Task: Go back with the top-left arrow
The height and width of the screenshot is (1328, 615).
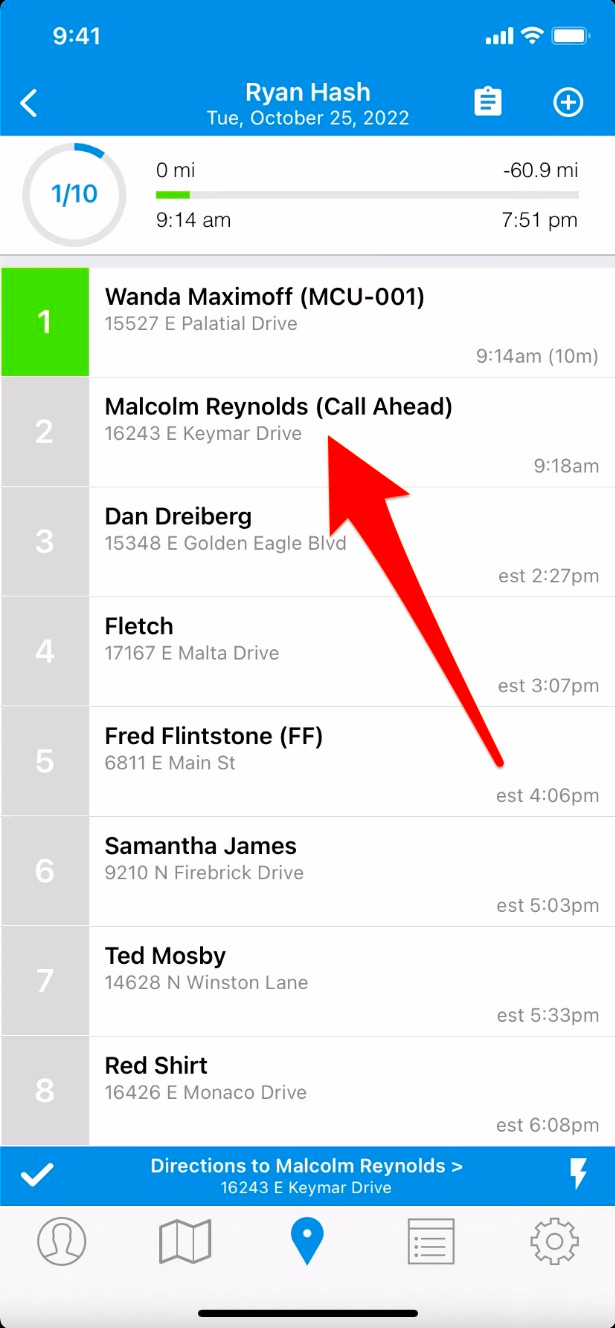Action: click(29, 103)
